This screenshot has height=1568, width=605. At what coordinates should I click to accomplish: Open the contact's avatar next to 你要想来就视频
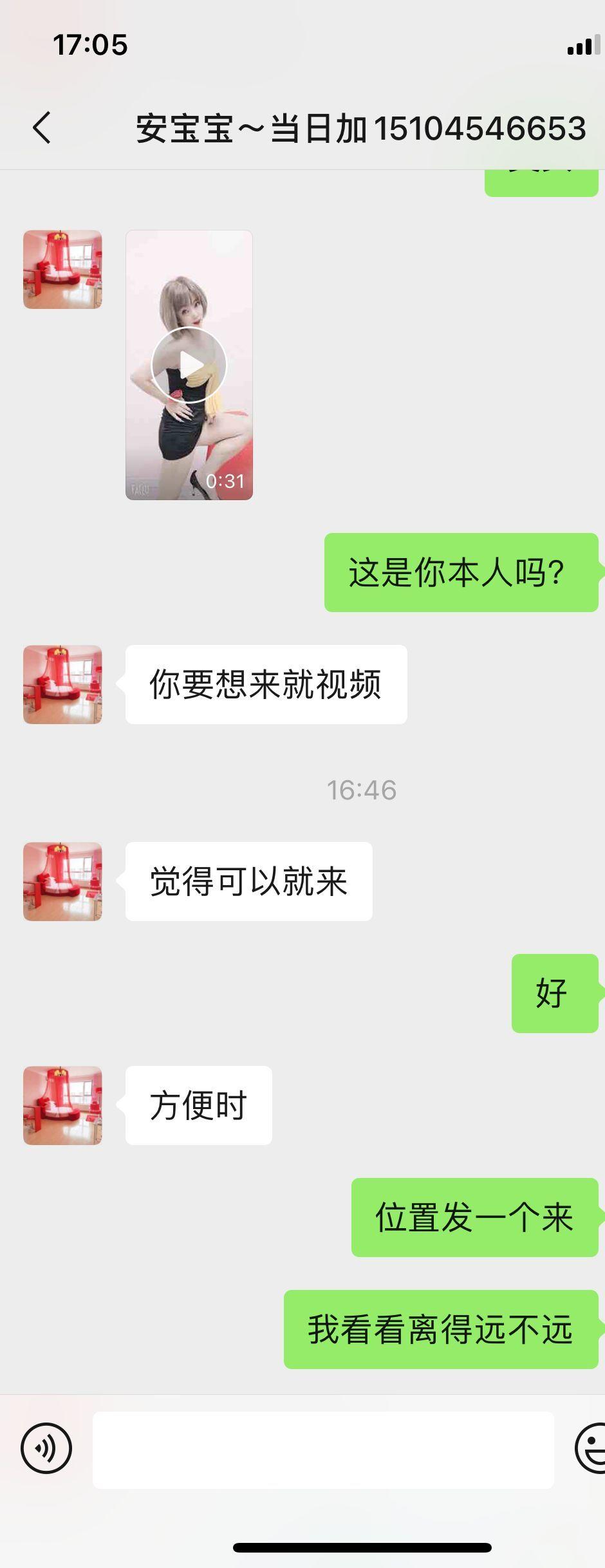pos(62,685)
